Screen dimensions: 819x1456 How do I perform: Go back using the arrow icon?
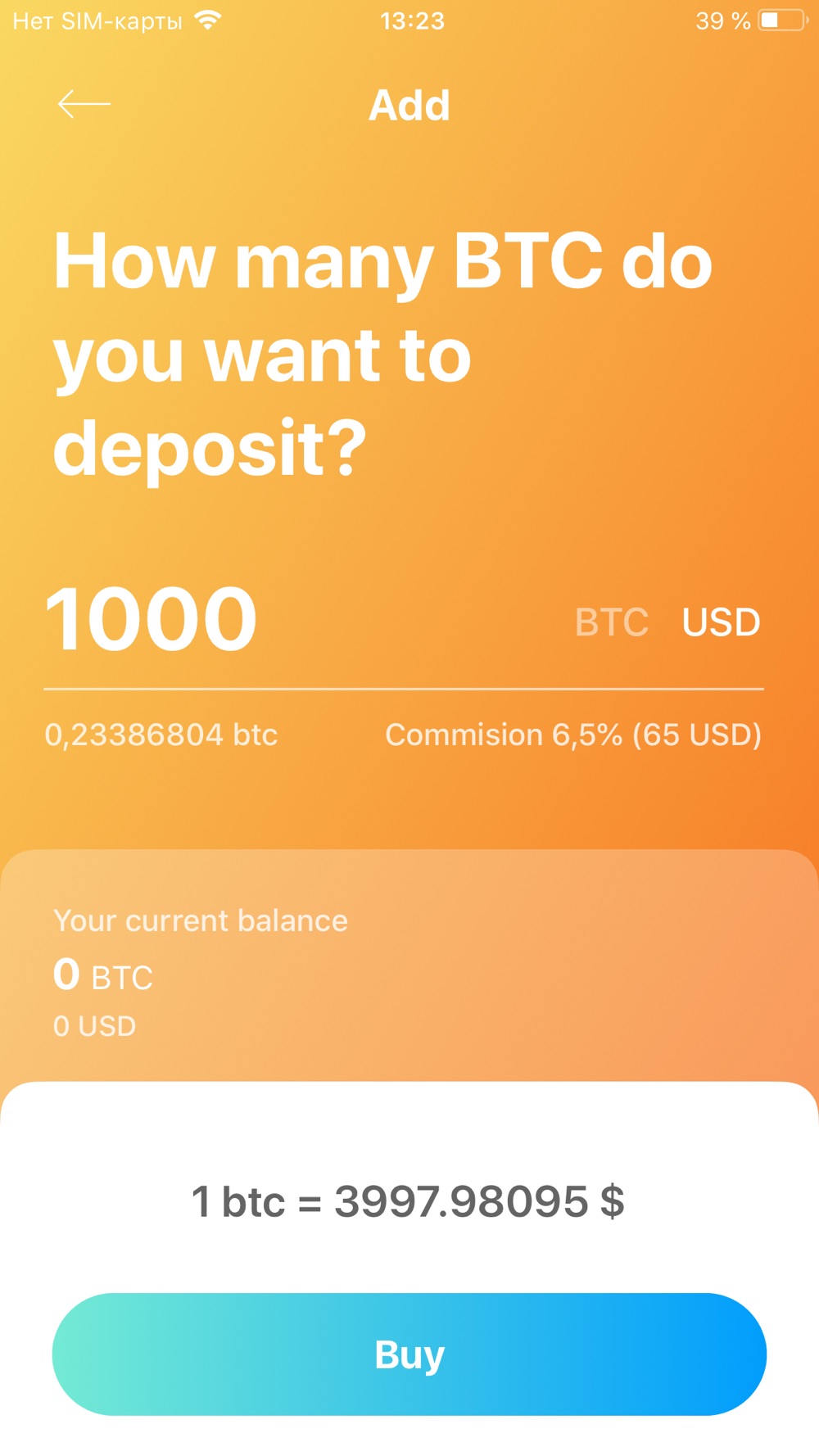[x=84, y=104]
